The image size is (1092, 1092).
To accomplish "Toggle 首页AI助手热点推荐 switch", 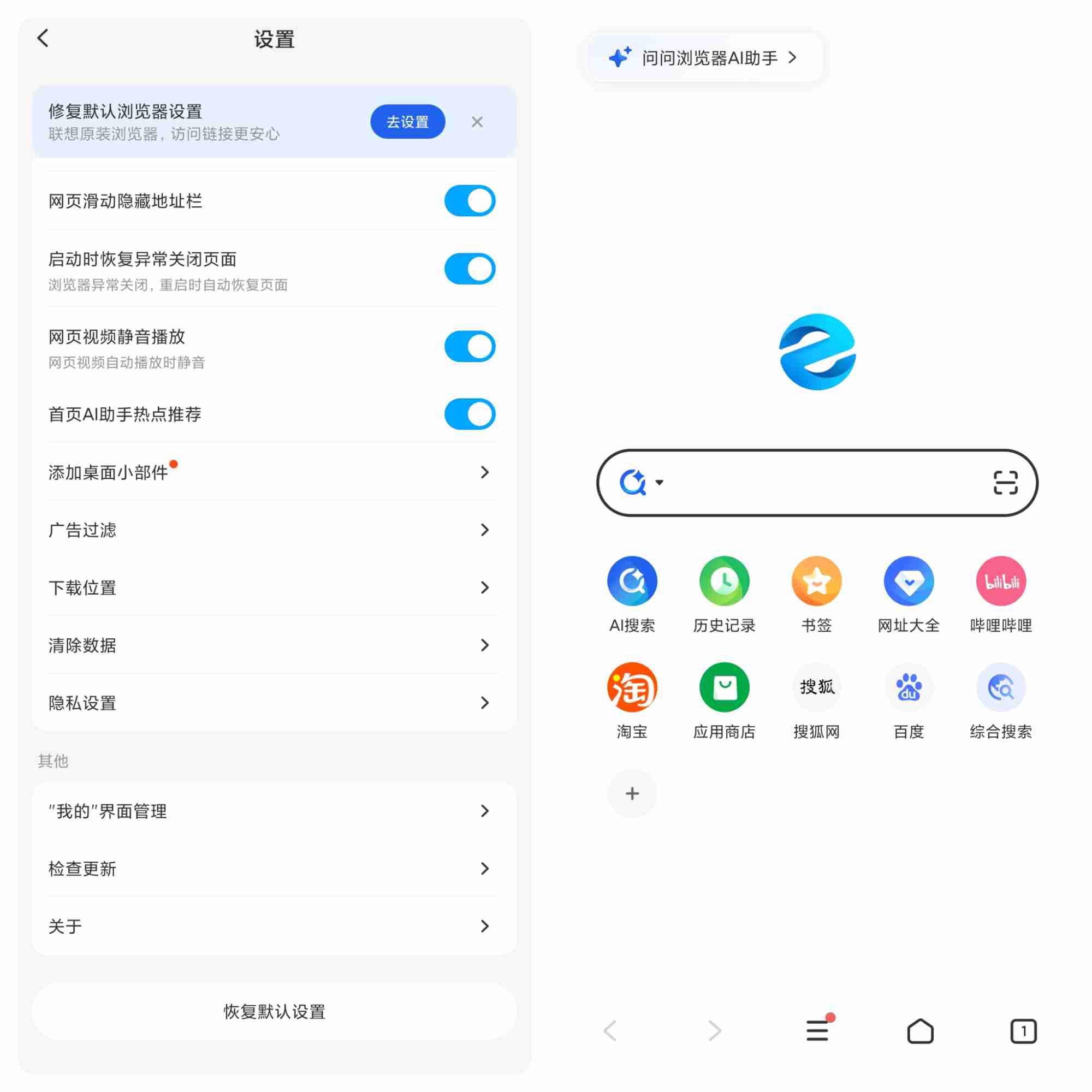I will pos(470,414).
